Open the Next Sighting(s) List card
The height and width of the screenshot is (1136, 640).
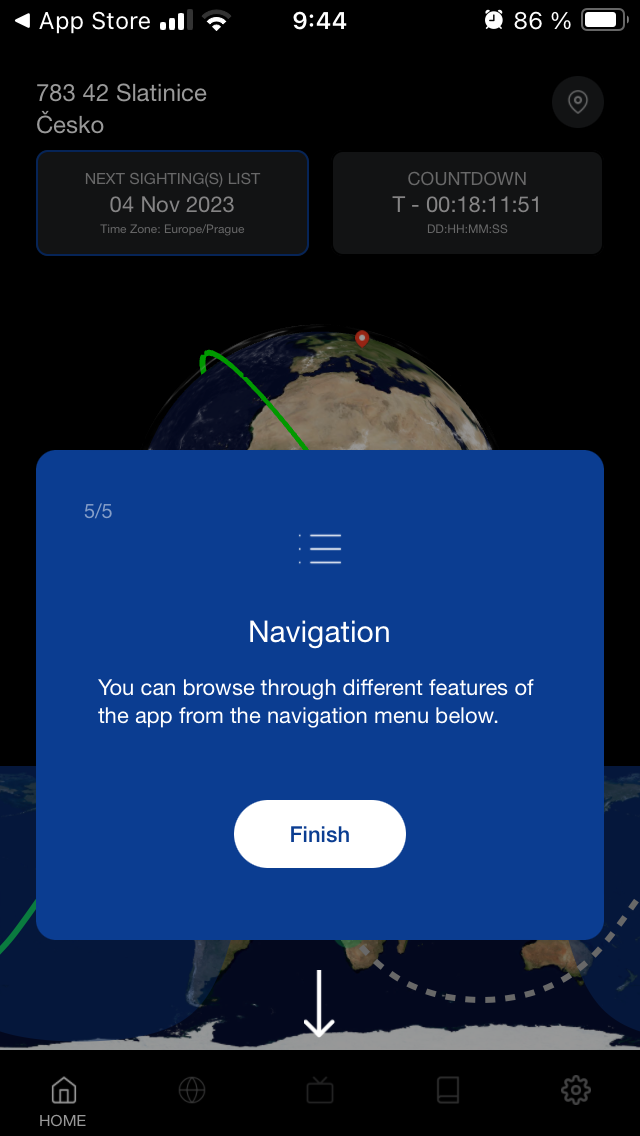point(172,203)
